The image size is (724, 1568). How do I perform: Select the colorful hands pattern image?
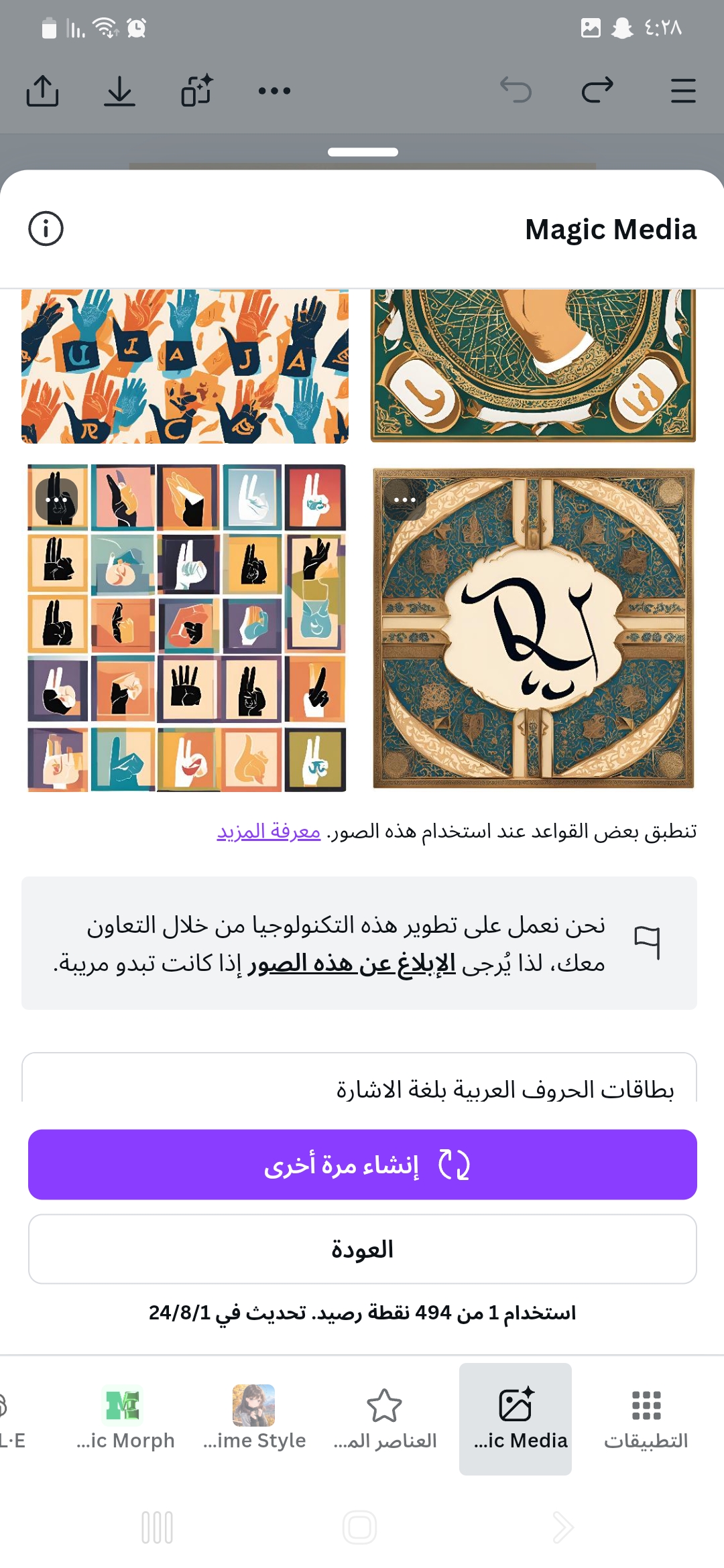point(185,367)
